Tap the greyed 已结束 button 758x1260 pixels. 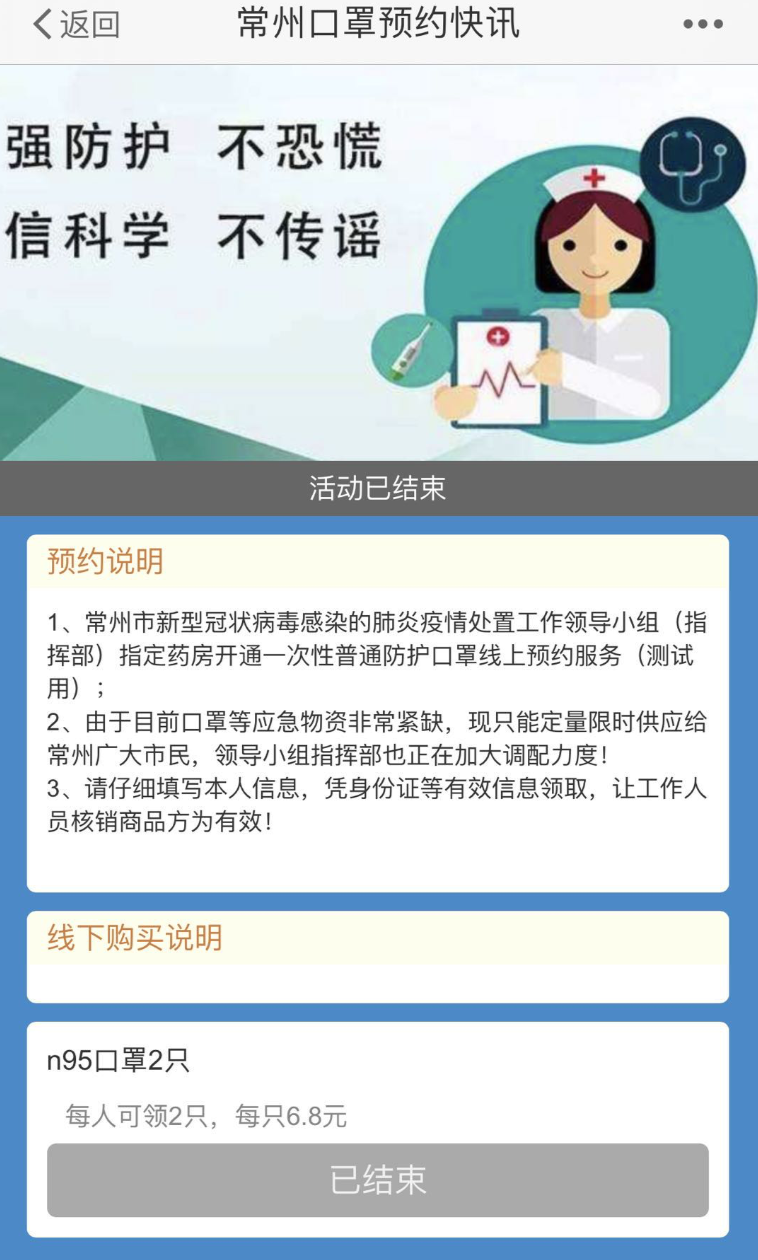point(378,1180)
